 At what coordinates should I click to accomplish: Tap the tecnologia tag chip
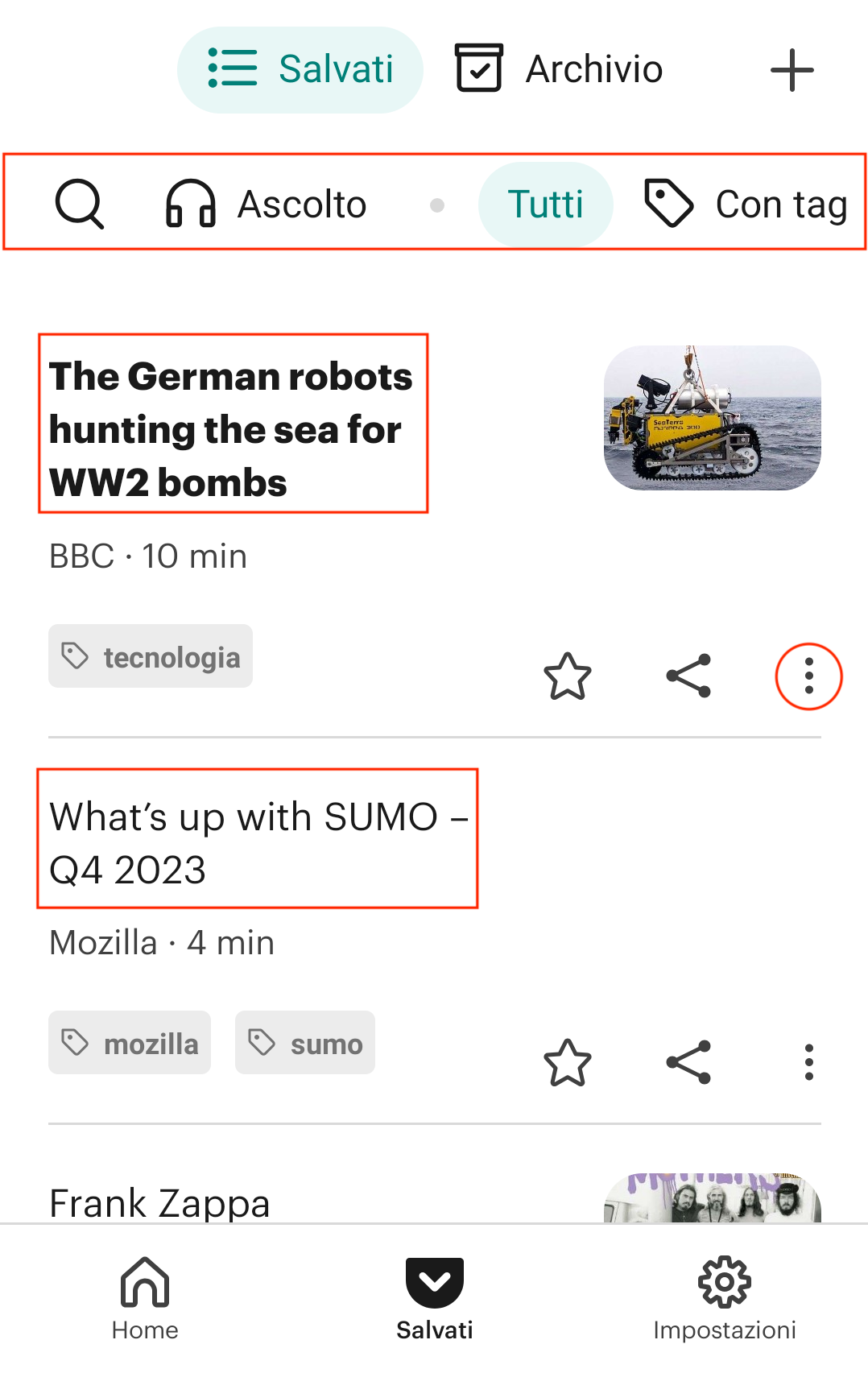click(x=151, y=656)
